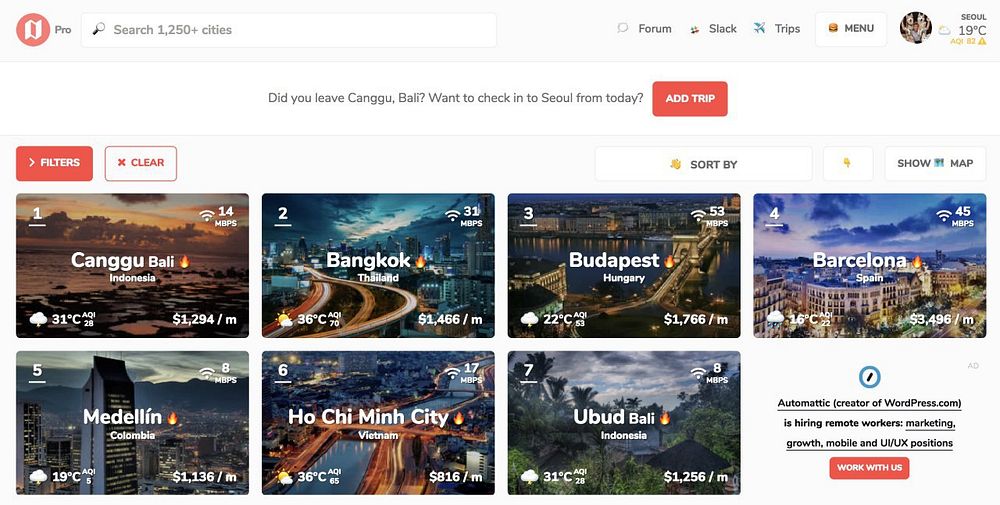
Task: Open the SORT BY dropdown
Action: point(703,164)
